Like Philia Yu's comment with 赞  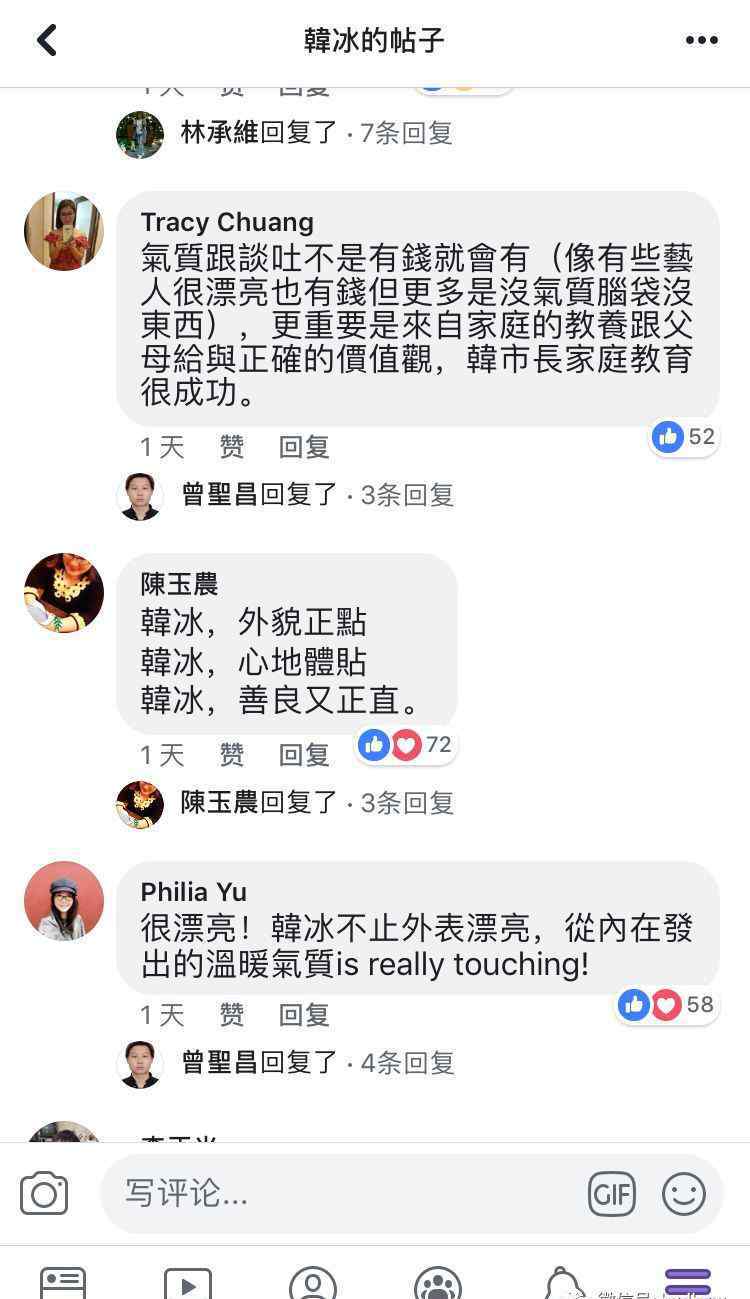pyautogui.click(x=231, y=1015)
